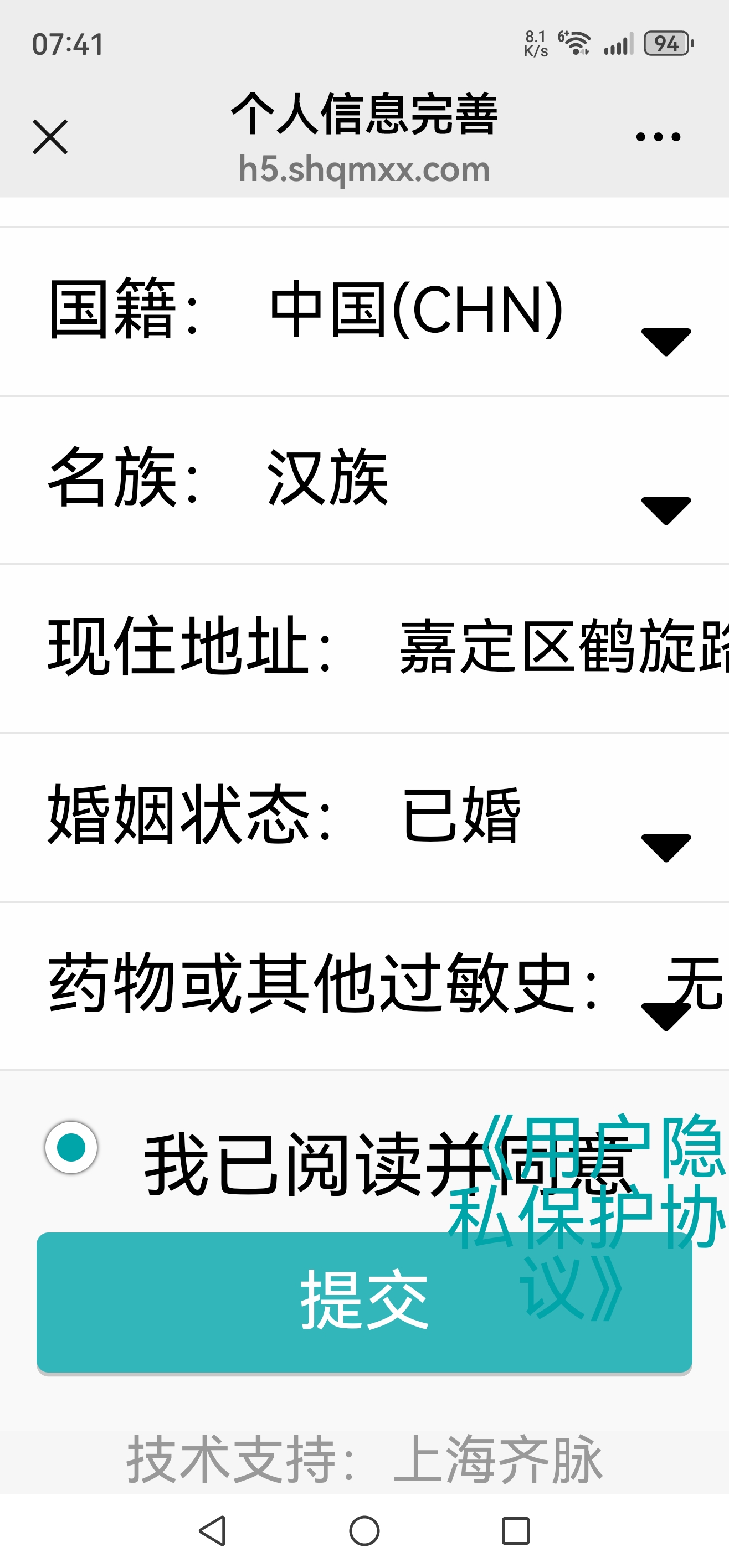Close the 个人信息完善 page
Screen dimensions: 729x1568
tap(50, 137)
